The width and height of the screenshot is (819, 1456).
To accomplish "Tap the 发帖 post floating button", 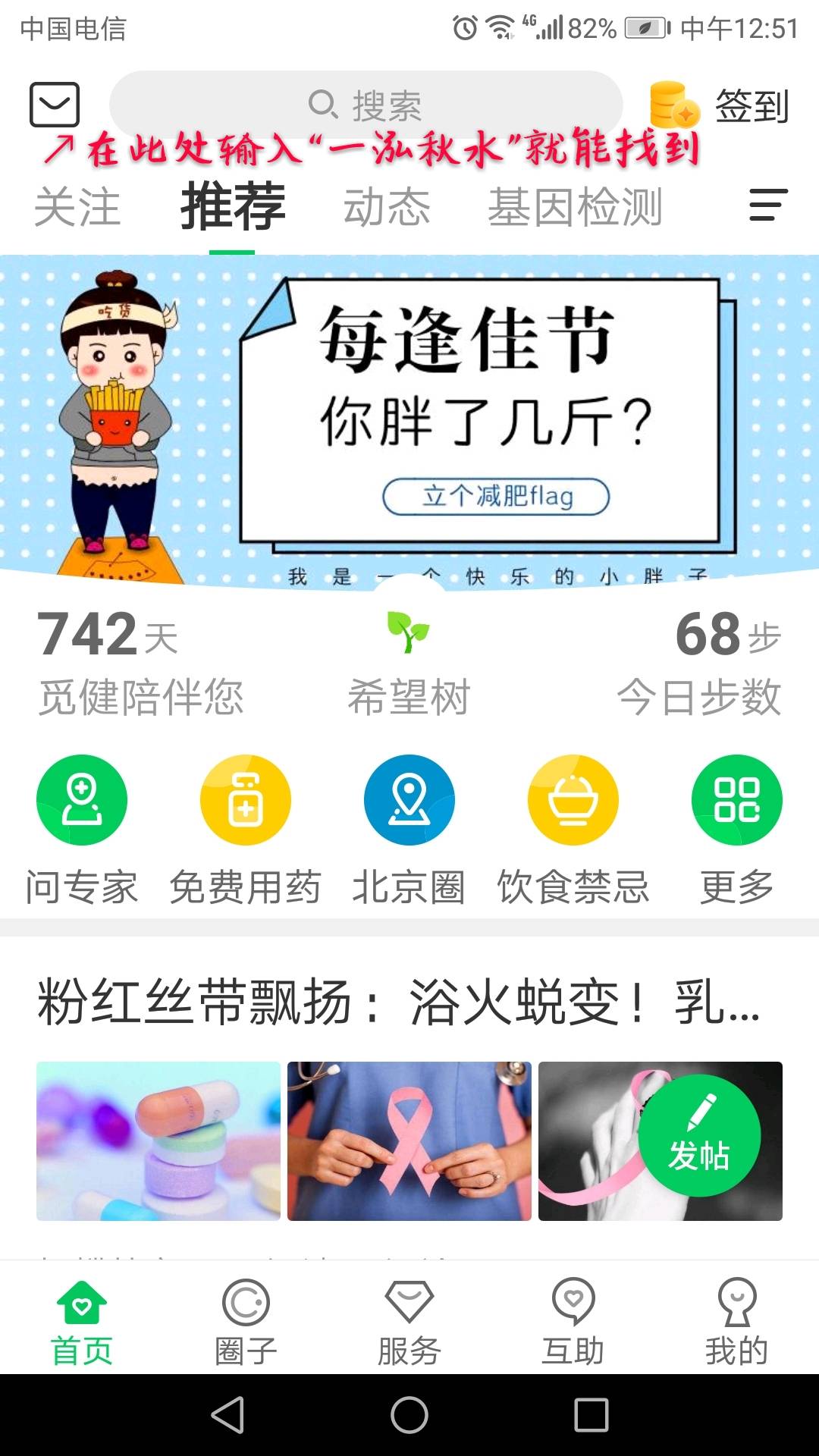I will pos(699,1135).
